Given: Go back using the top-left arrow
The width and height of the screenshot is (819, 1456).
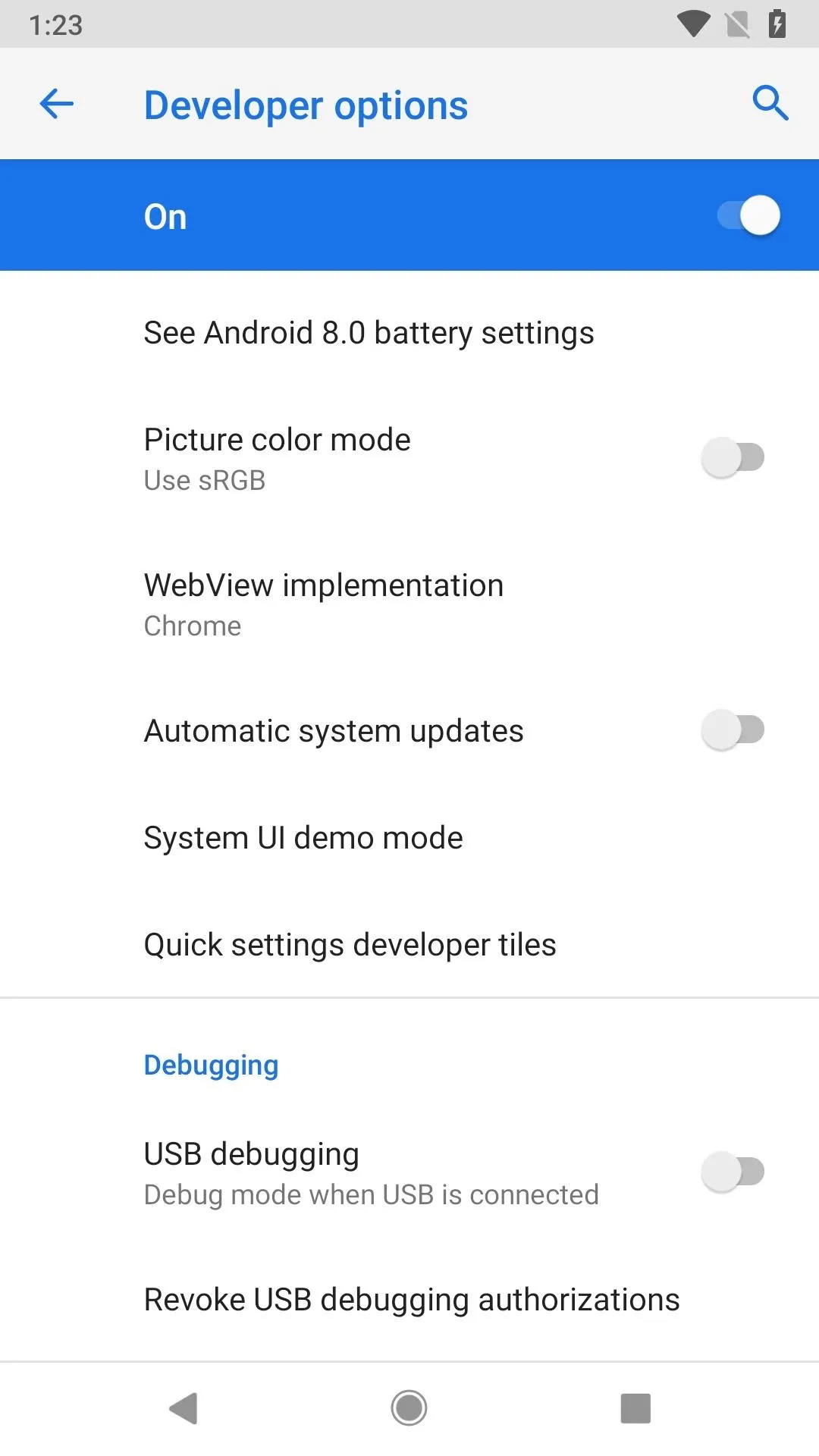Looking at the screenshot, I should click(57, 104).
